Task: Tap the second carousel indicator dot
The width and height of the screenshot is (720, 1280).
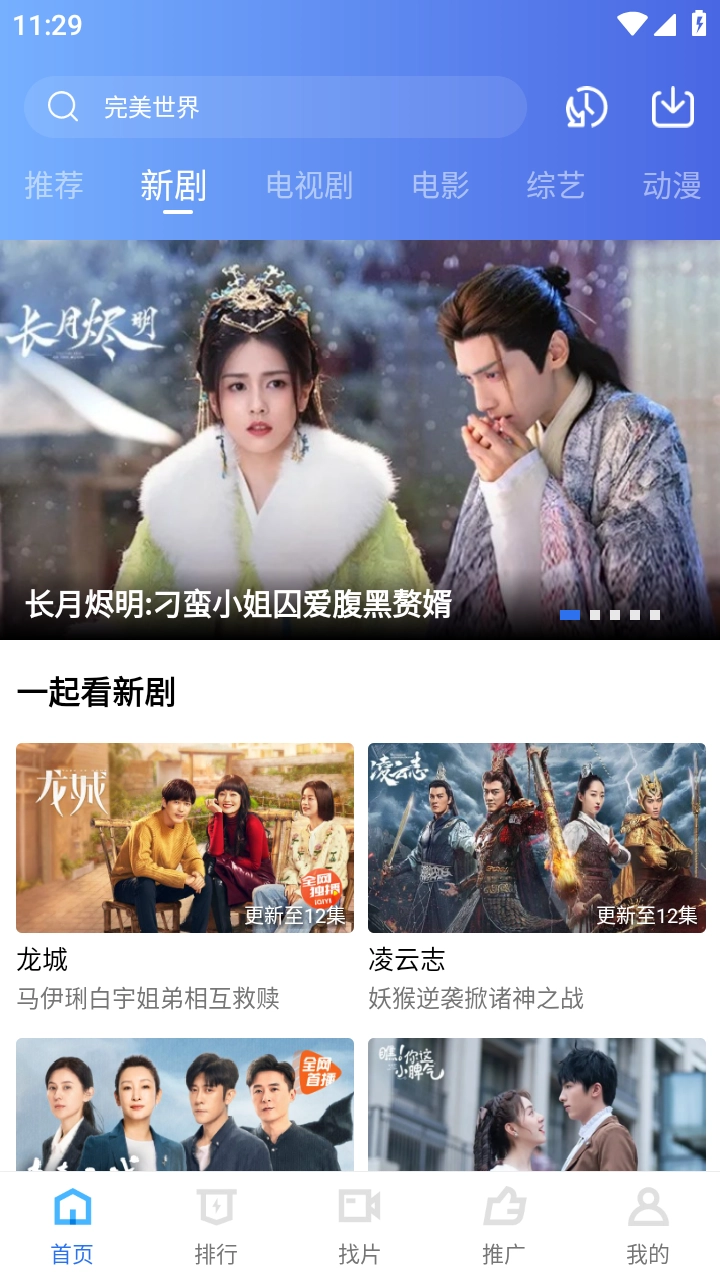Action: point(595,614)
